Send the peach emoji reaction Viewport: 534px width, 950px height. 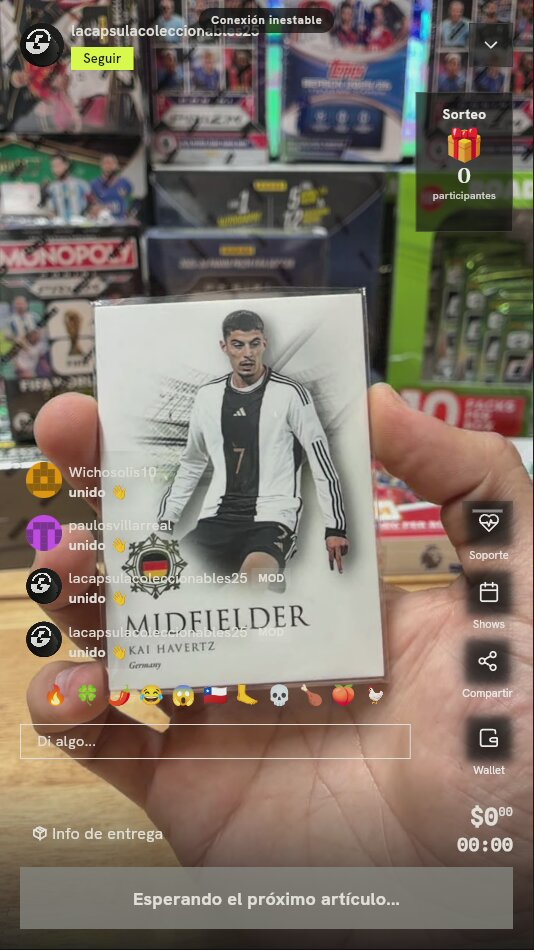(343, 696)
